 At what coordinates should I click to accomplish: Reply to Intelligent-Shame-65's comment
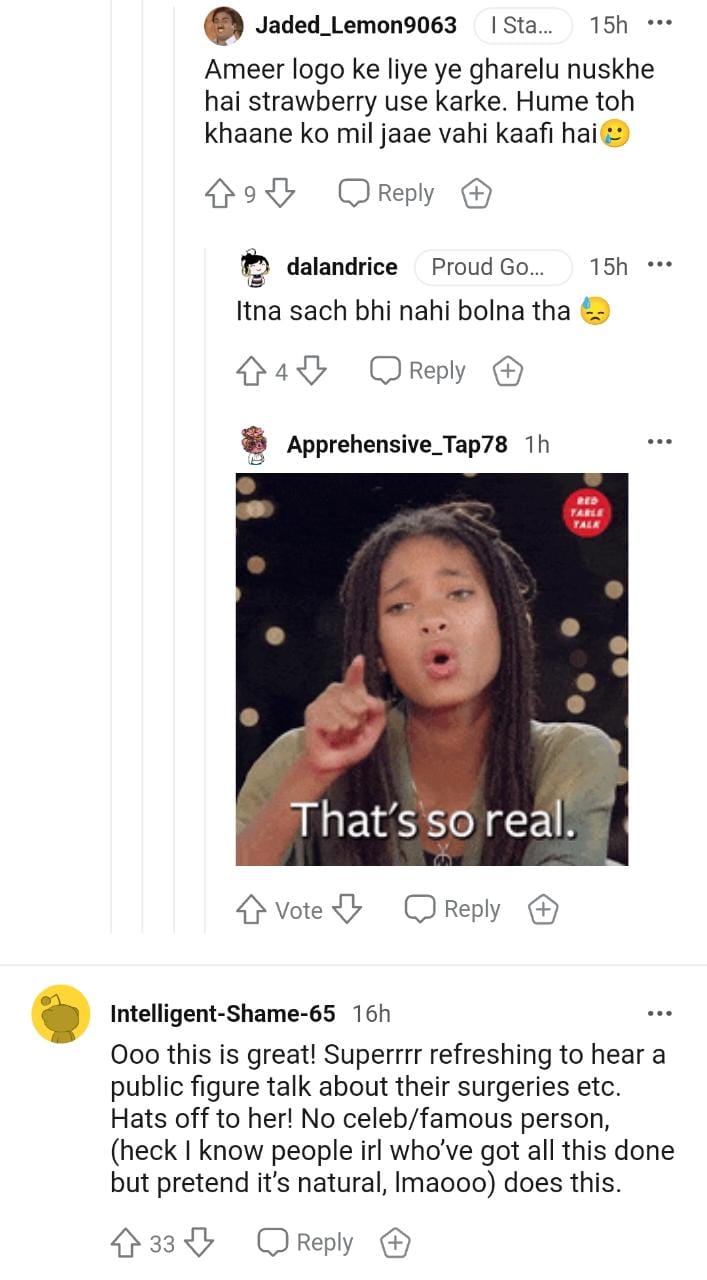coord(305,1243)
